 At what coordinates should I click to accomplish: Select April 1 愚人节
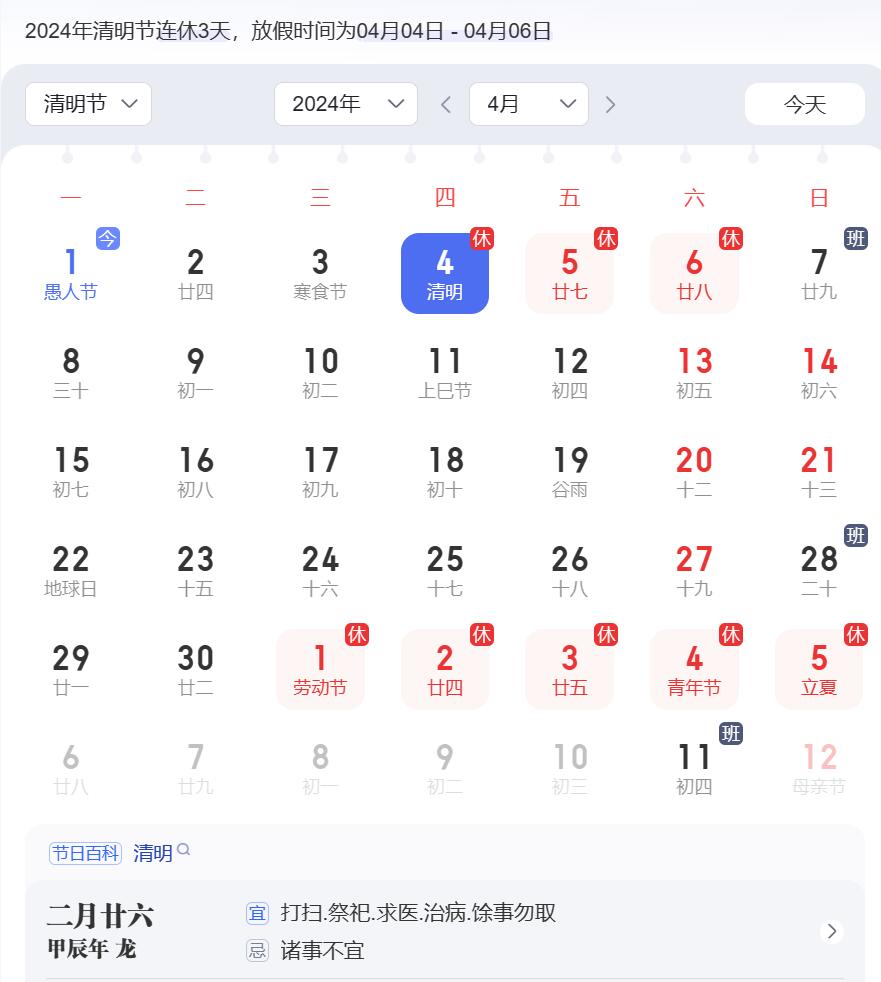pyautogui.click(x=70, y=274)
